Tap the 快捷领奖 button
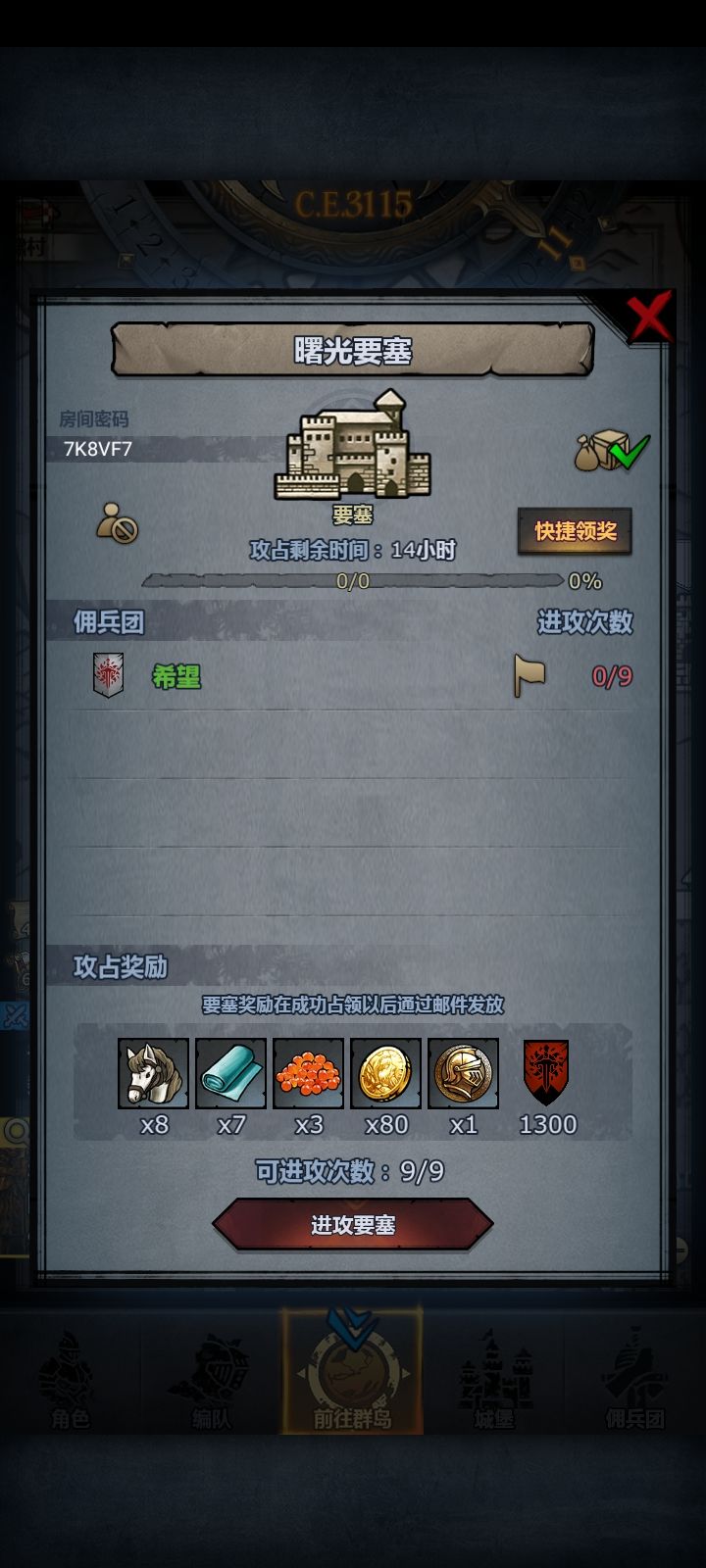Viewport: 706px width, 1568px height. coord(575,531)
